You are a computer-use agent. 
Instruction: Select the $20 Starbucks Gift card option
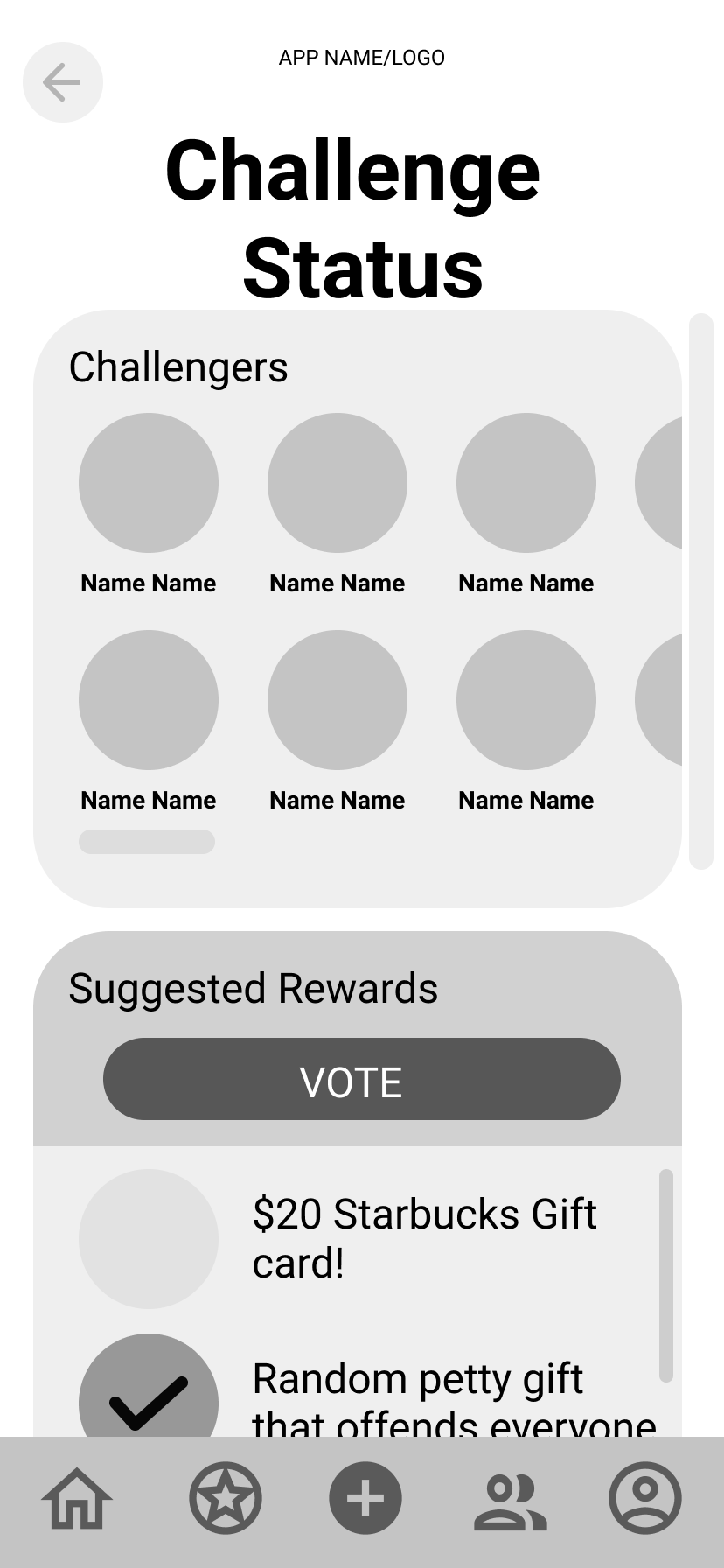149,1239
